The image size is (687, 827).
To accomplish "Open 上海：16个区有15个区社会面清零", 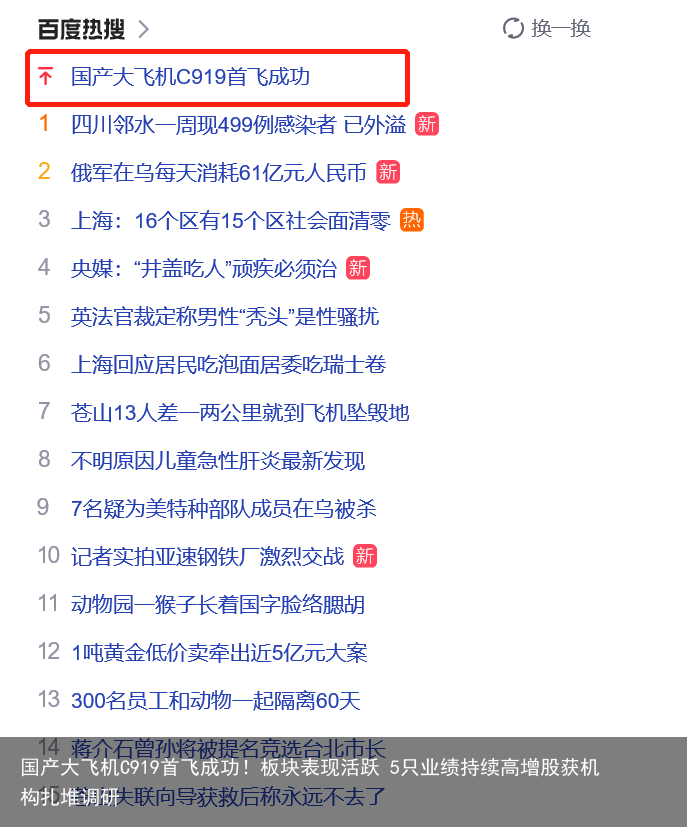I will (x=230, y=221).
